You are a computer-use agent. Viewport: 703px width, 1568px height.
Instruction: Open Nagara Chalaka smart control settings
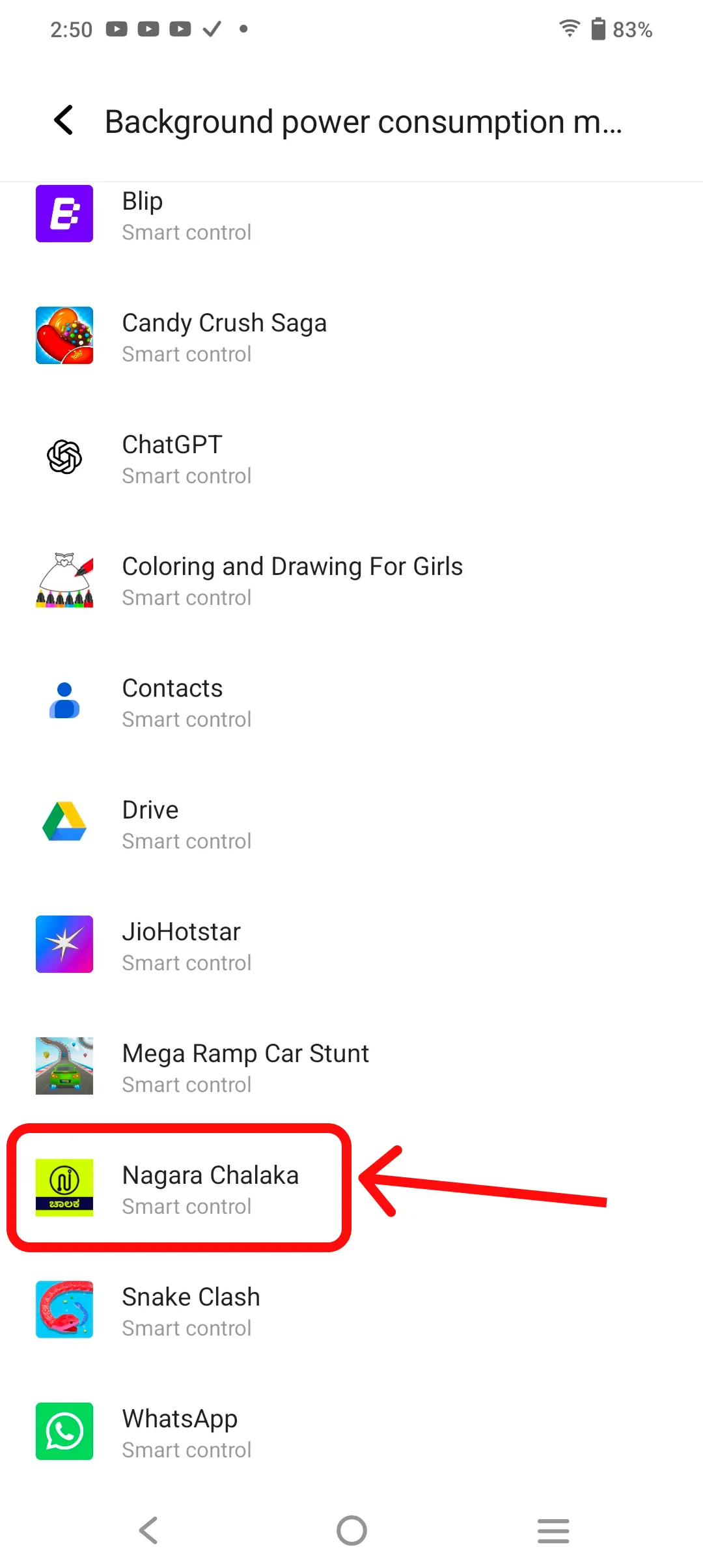[x=351, y=1188]
